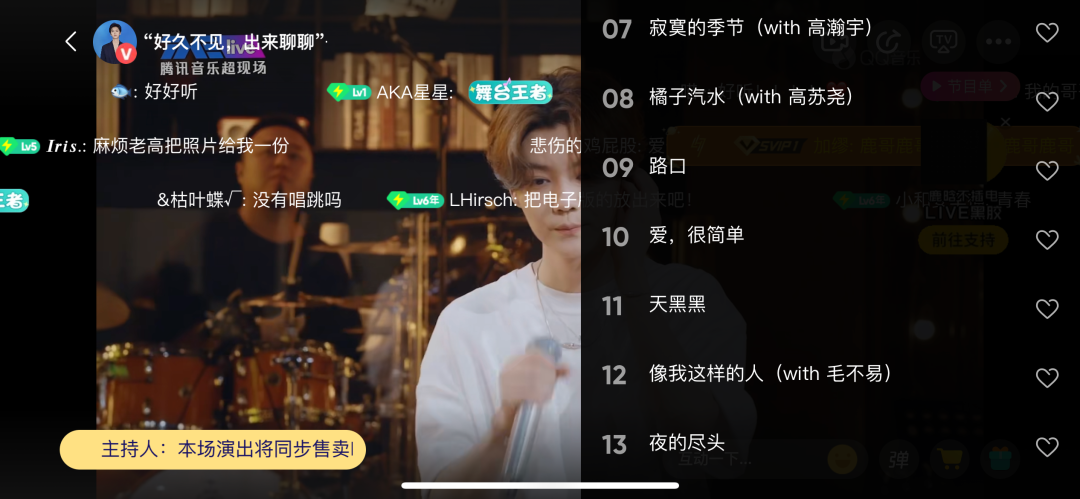Favorite song 08 橘子汽水

coord(1046,102)
